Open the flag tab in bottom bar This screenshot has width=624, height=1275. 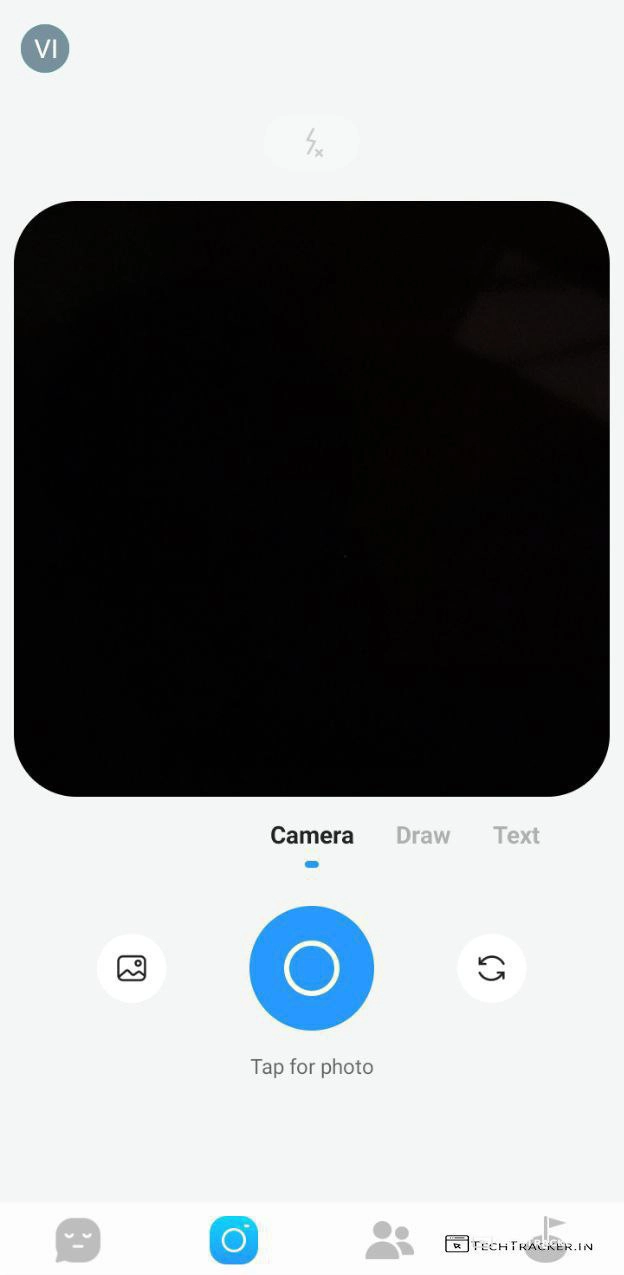(x=548, y=1238)
